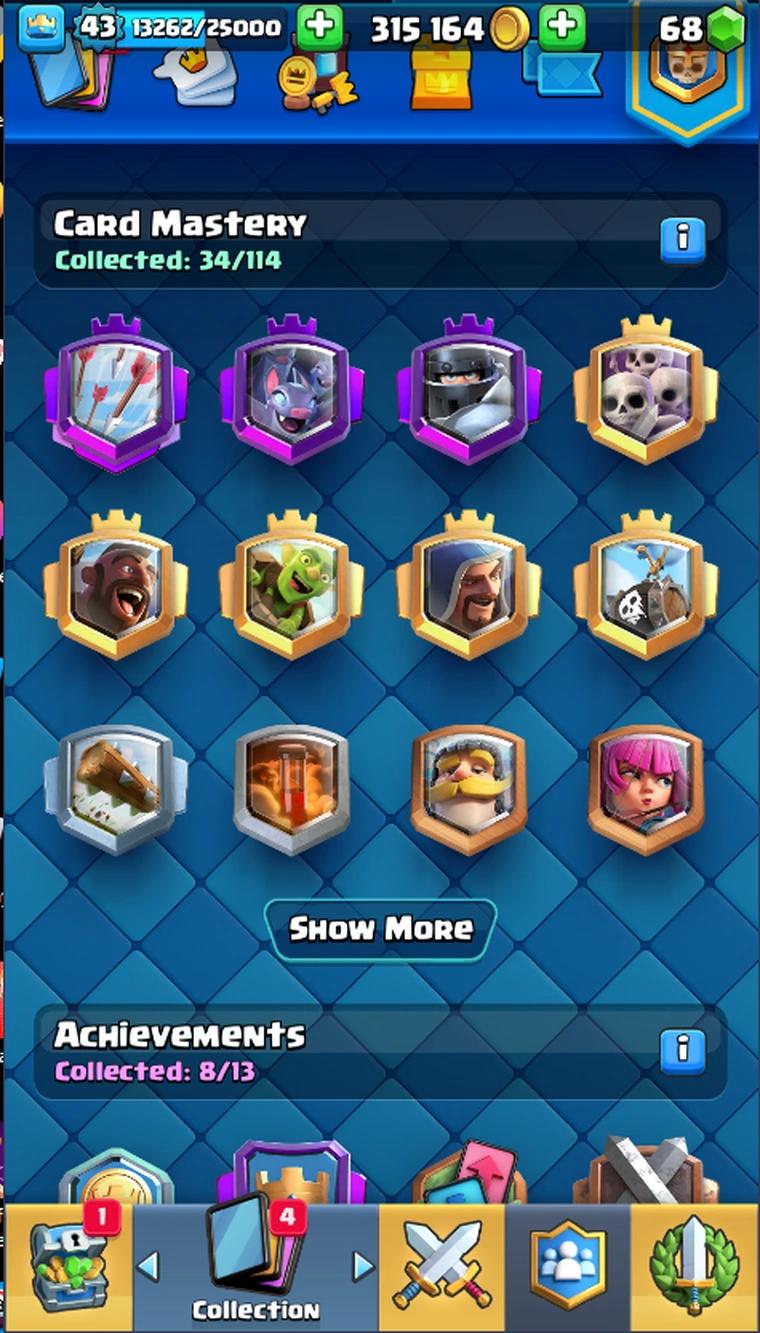This screenshot has width=760, height=1333.
Task: View the Skeleton Army mastery badge
Action: 645,390
